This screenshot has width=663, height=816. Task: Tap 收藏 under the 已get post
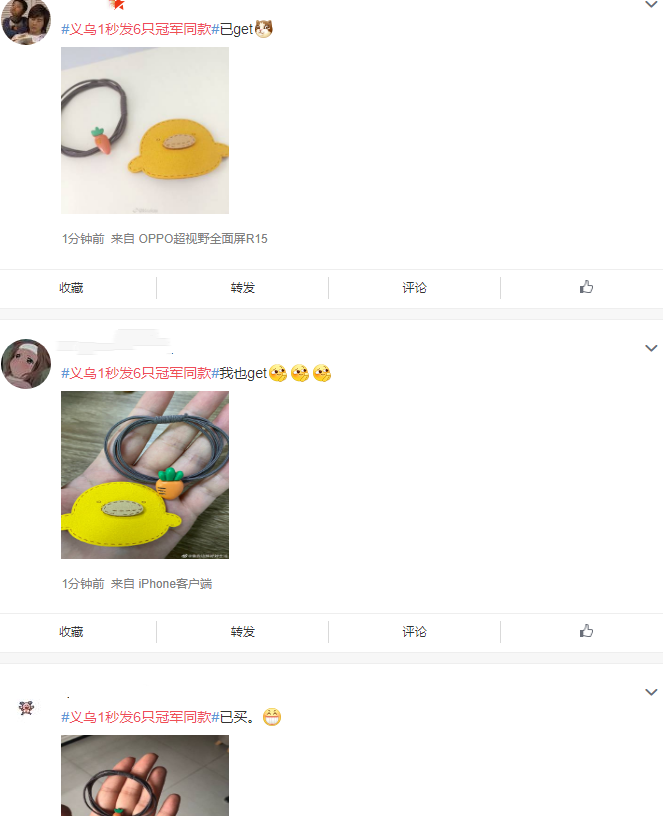71,288
